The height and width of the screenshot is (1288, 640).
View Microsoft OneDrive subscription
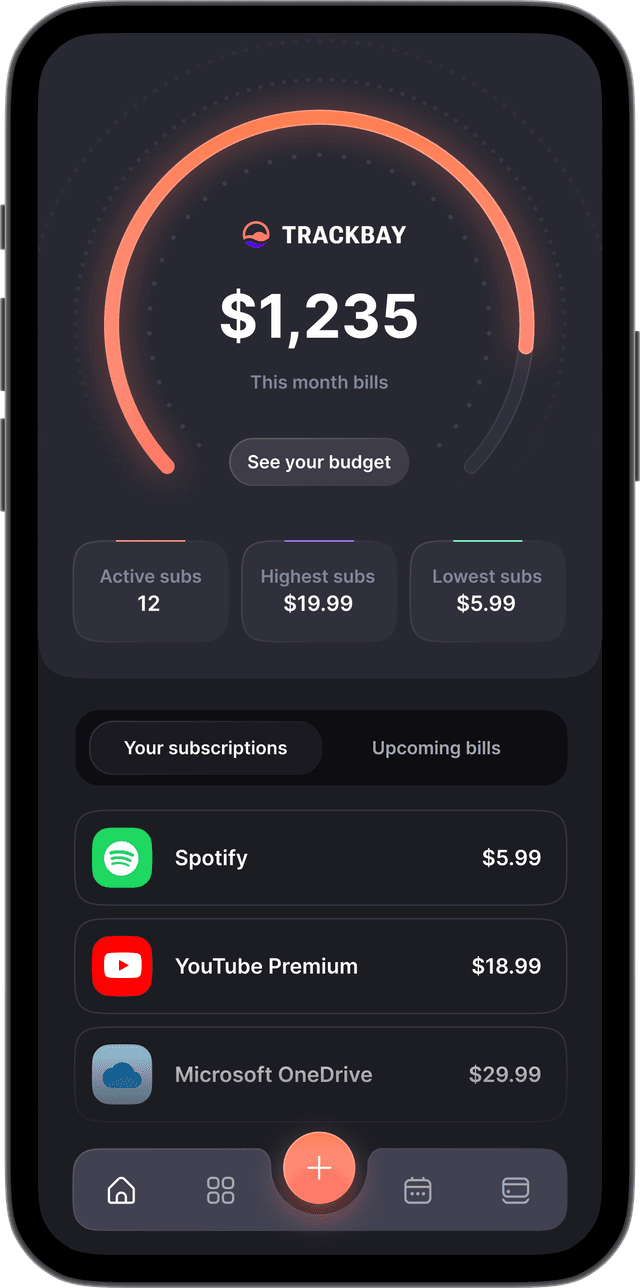pos(320,1074)
